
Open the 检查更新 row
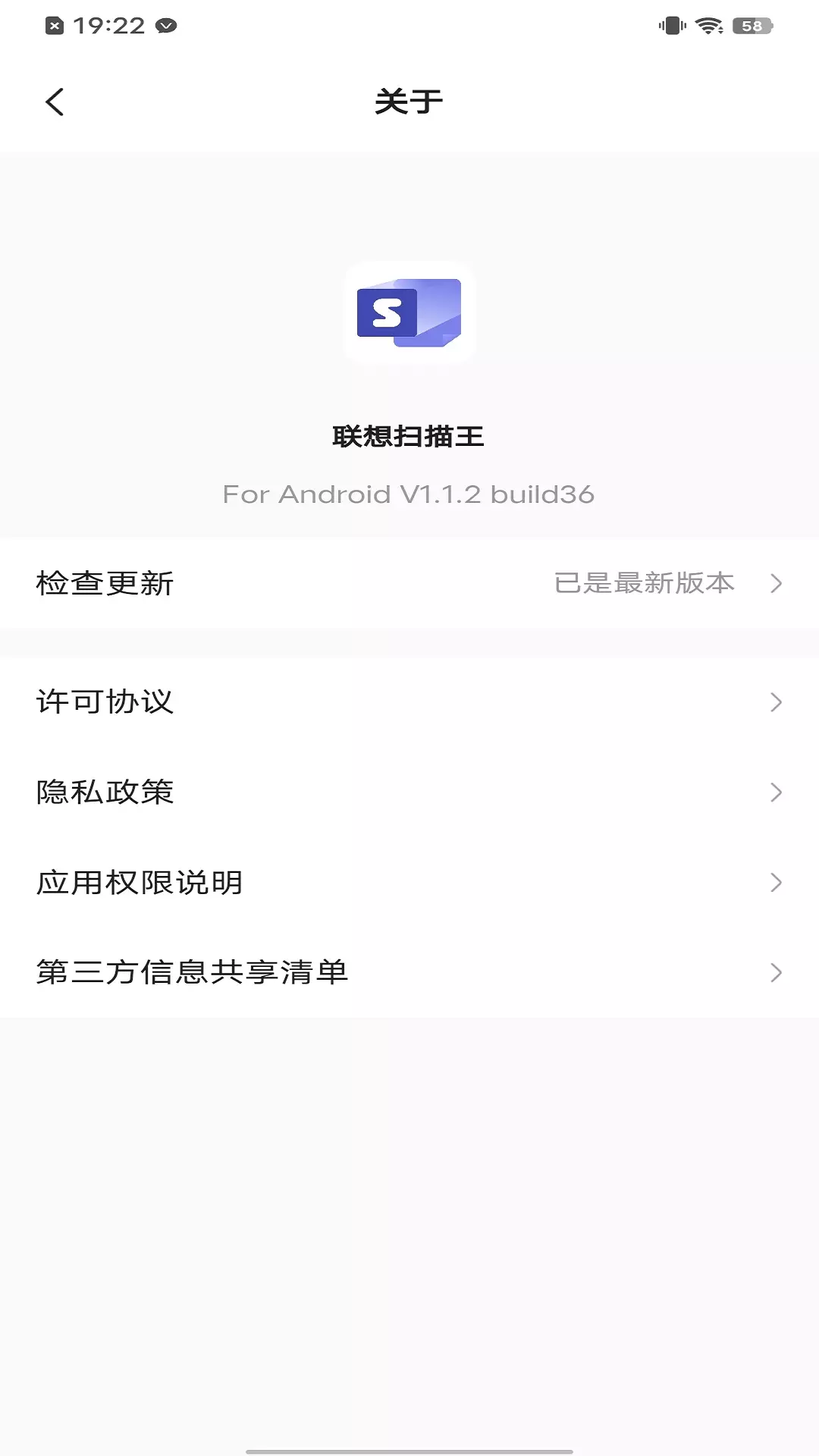[x=409, y=583]
